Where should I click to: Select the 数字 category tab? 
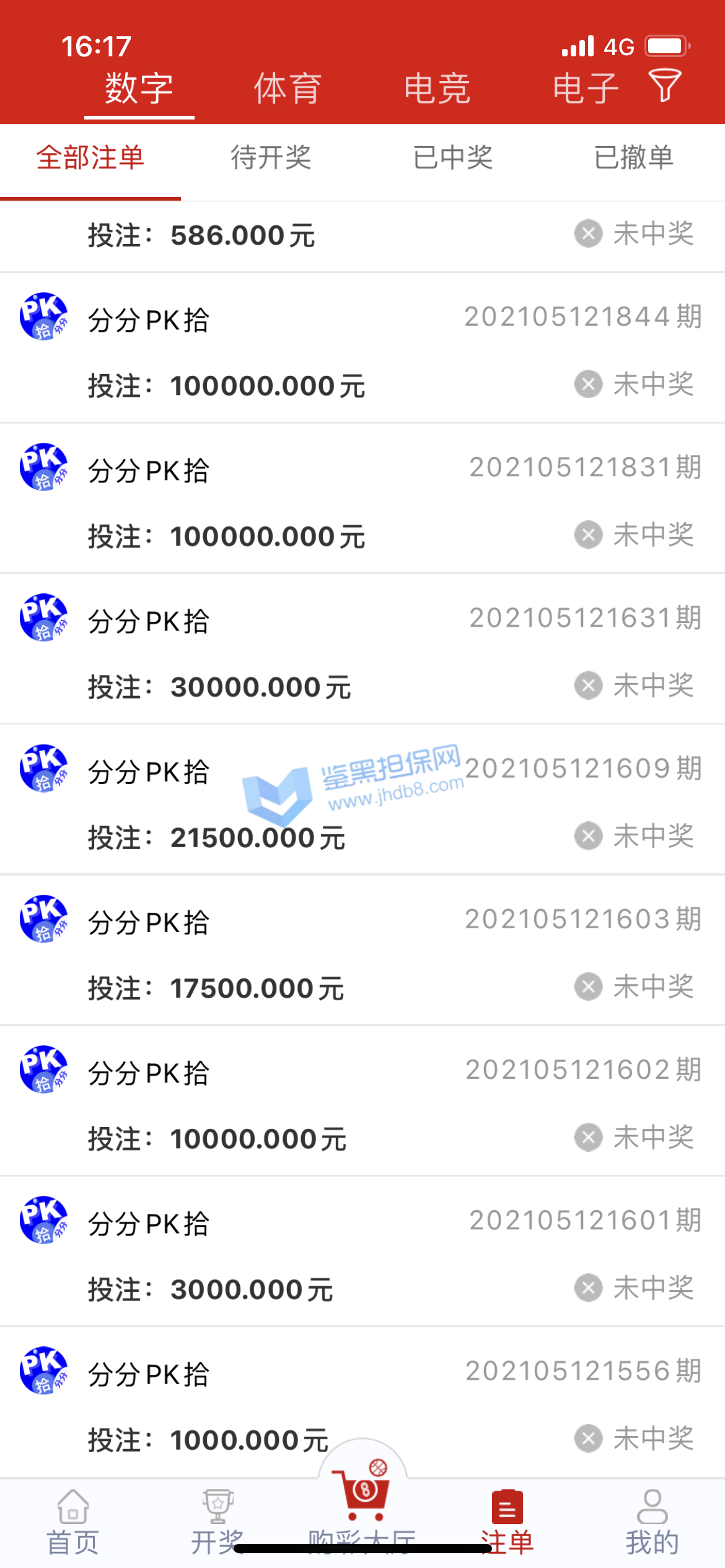click(139, 88)
